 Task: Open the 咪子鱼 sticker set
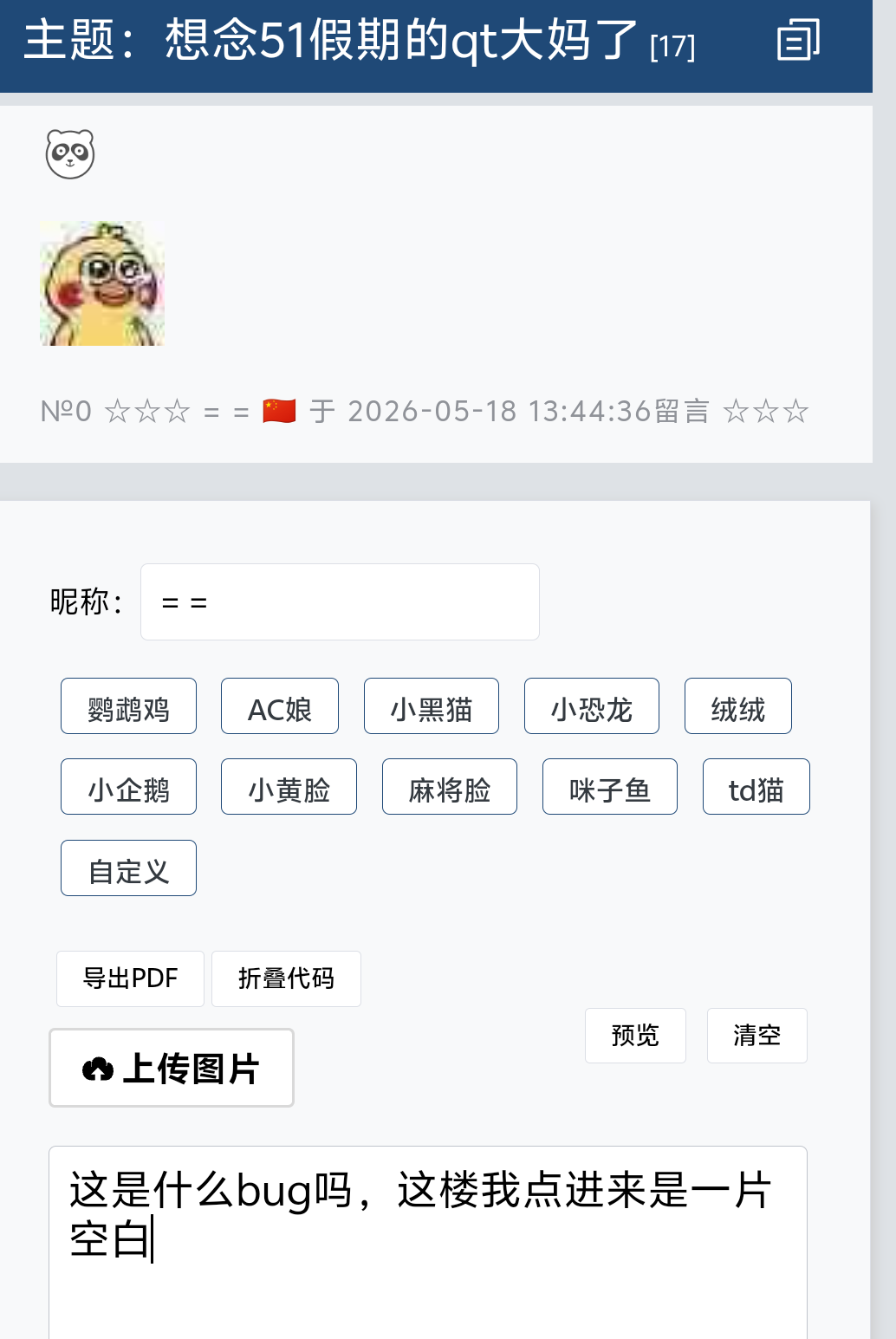tap(610, 787)
